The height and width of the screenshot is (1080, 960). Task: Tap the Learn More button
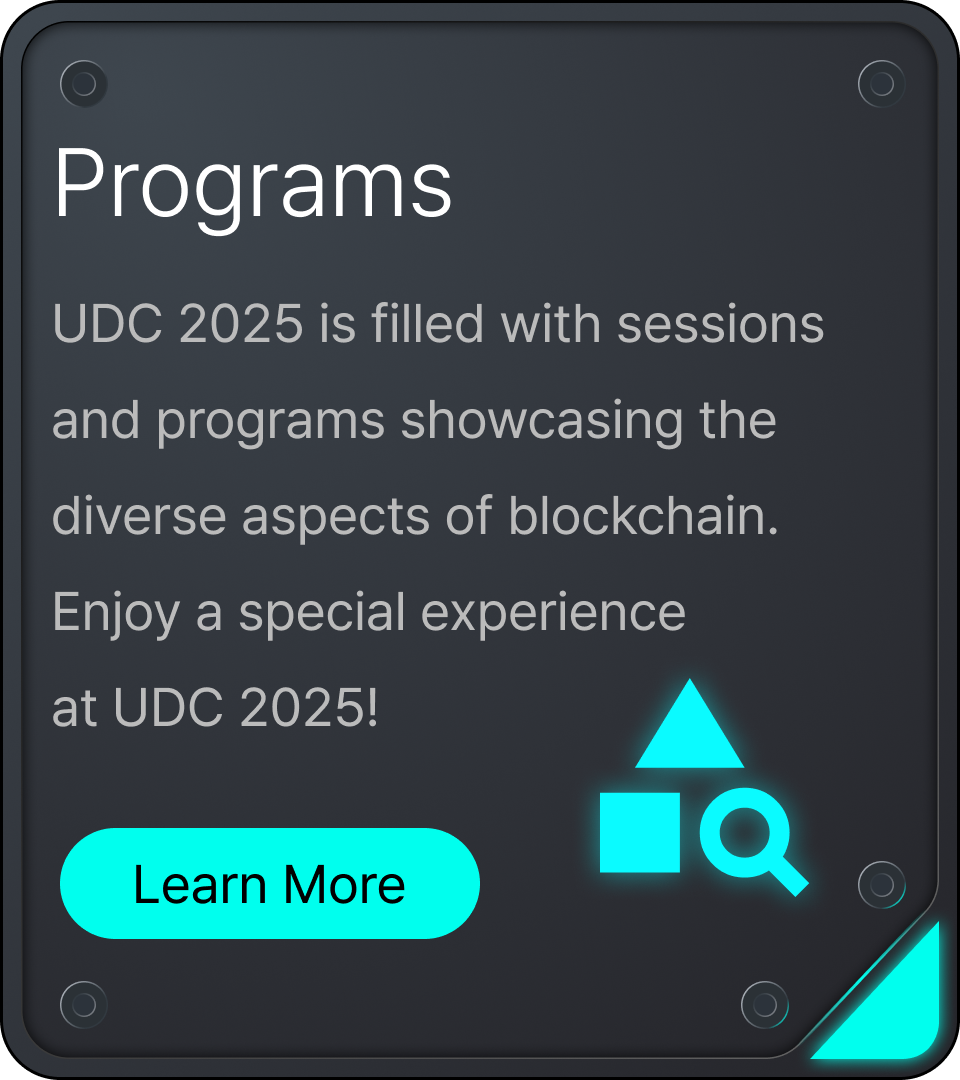270,884
